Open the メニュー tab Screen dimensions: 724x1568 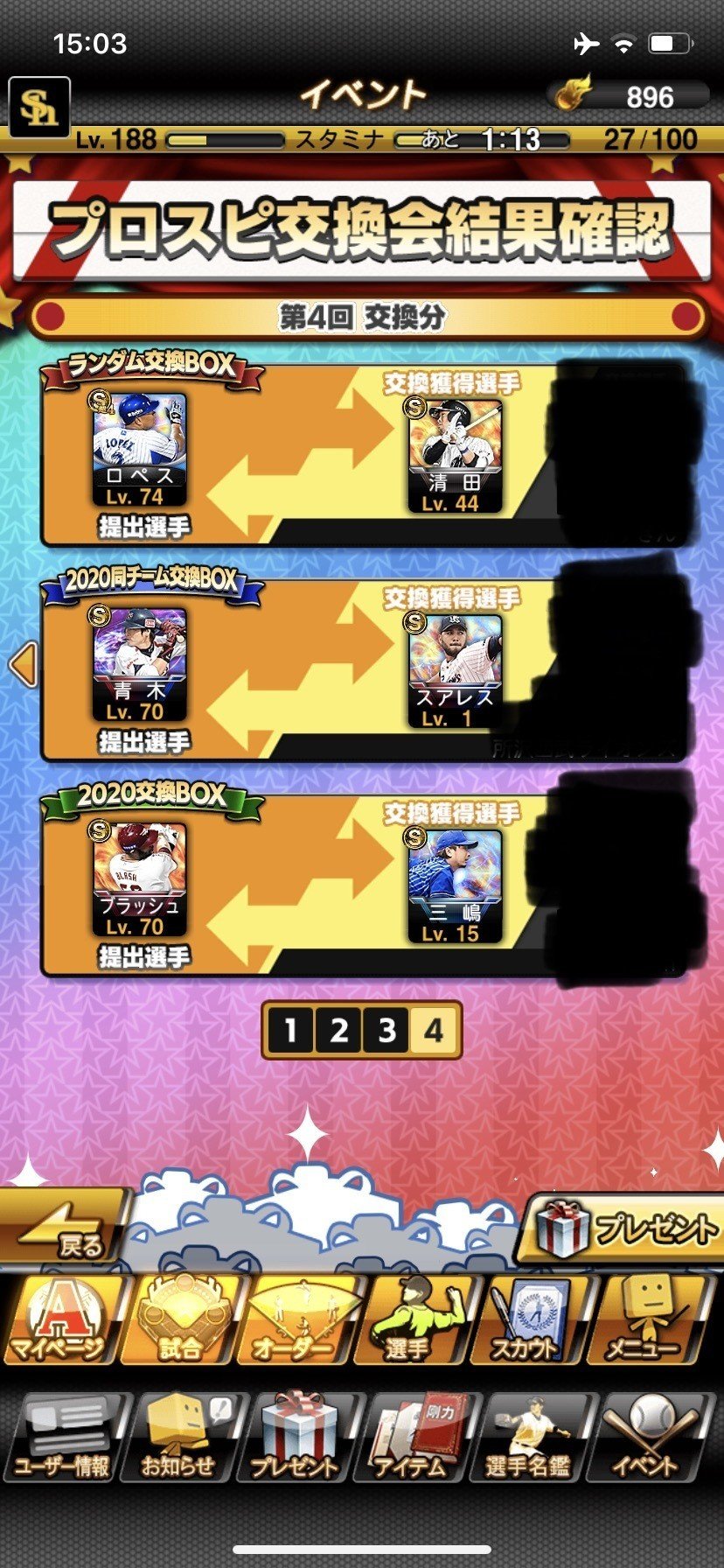[x=643, y=1319]
